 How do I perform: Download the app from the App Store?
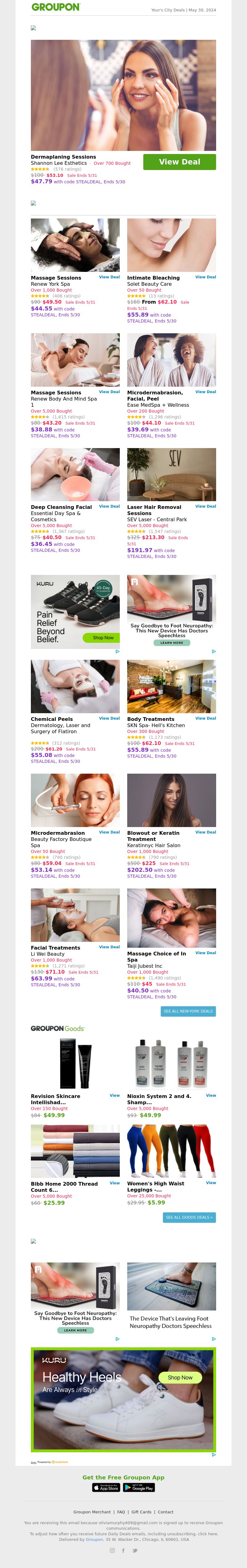point(106,1487)
